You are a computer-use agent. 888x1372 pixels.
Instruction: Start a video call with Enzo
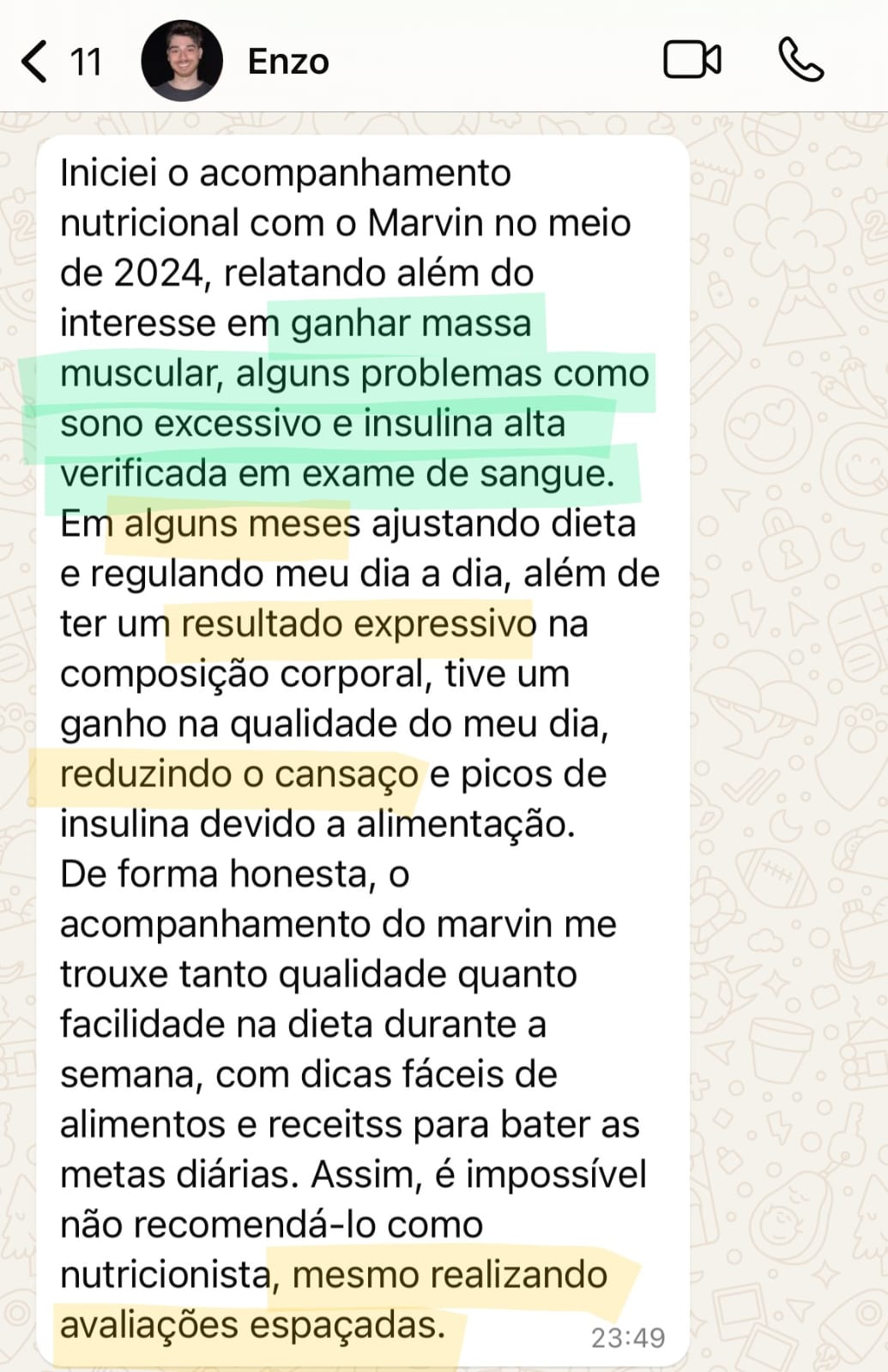692,60
